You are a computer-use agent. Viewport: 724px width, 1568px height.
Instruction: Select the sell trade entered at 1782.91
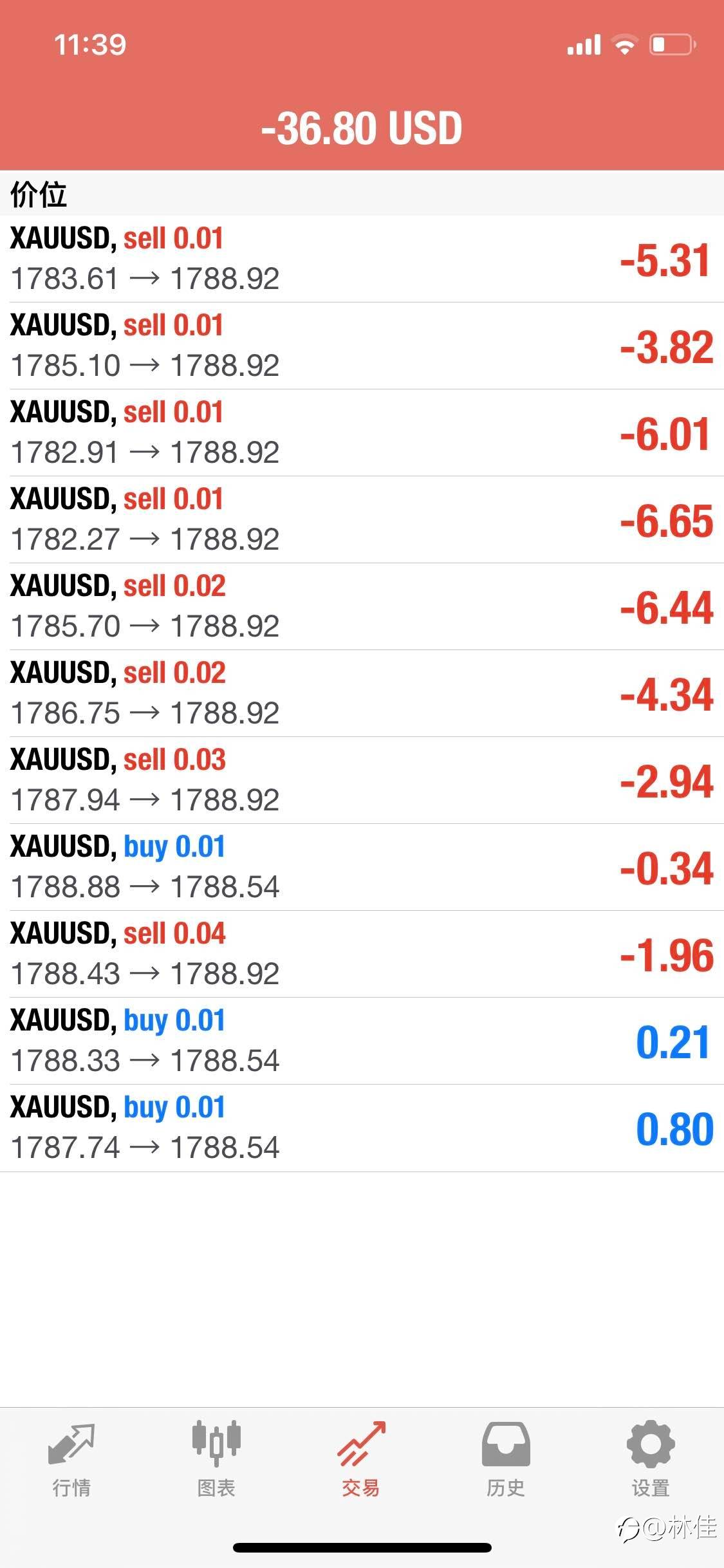[x=362, y=433]
